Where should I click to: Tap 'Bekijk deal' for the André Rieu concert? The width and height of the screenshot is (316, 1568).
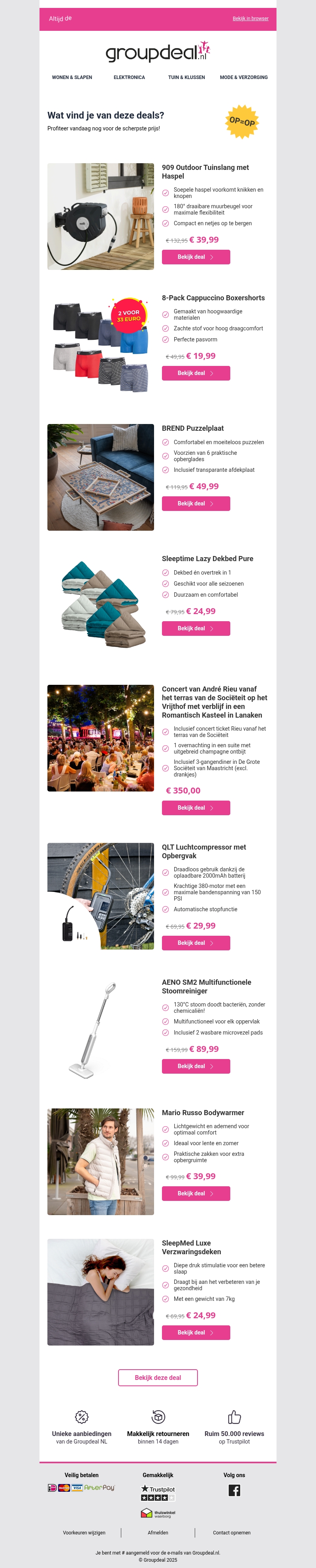click(x=196, y=808)
